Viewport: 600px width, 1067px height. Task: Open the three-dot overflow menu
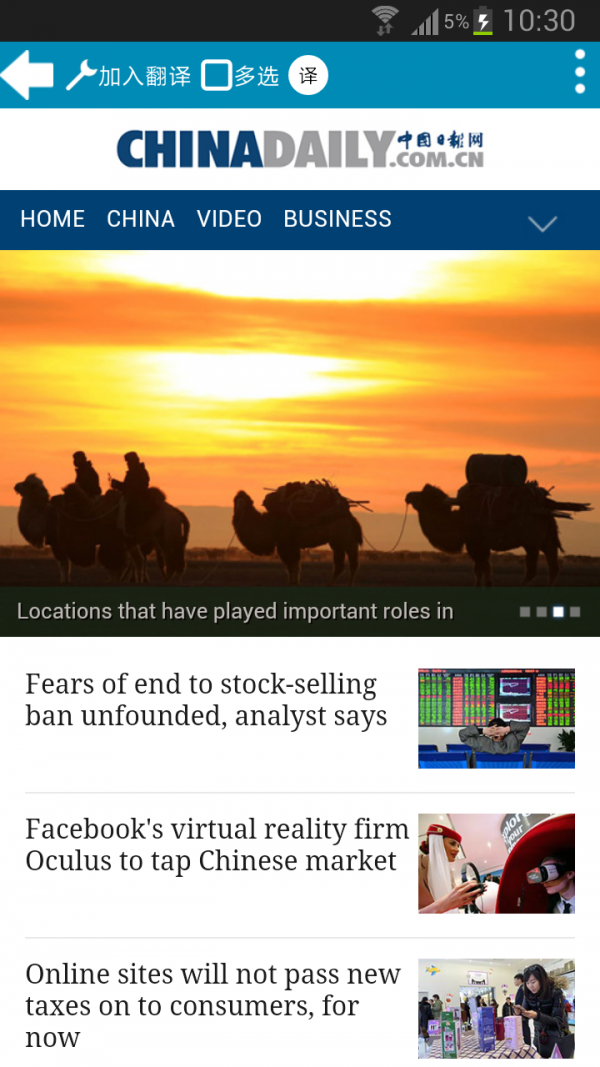coord(579,73)
